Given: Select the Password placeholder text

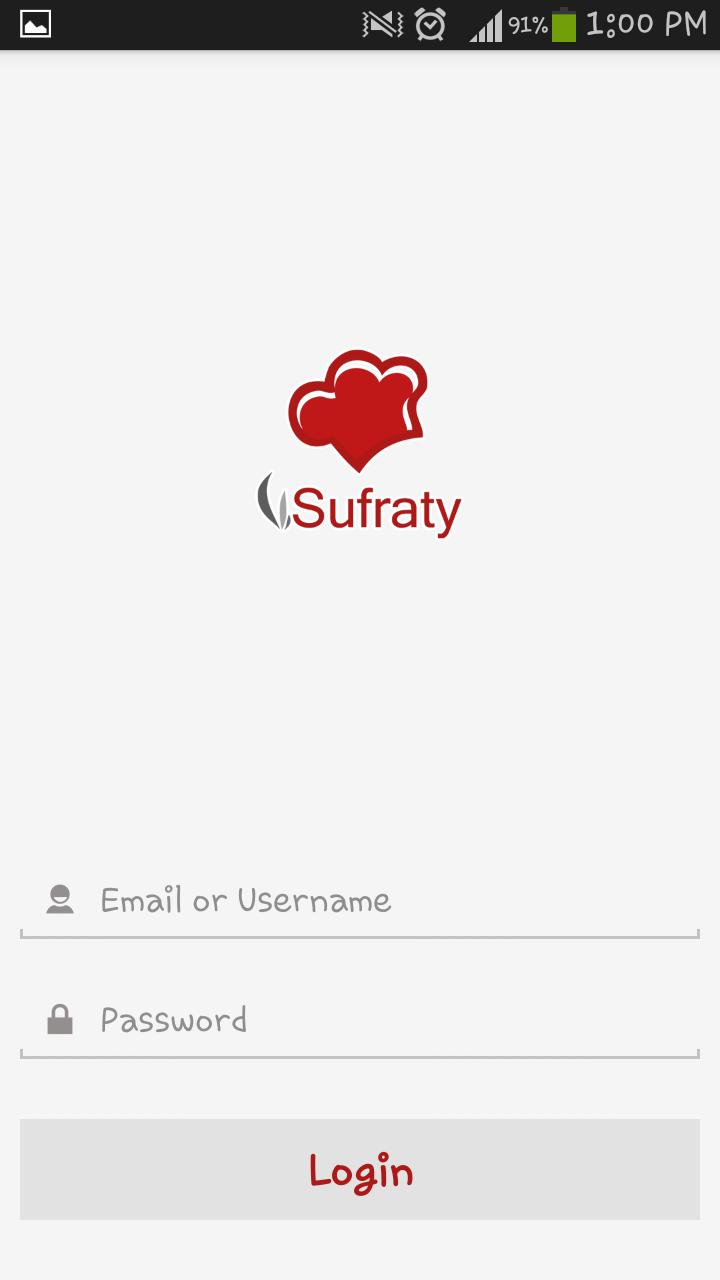Looking at the screenshot, I should pos(172,1018).
